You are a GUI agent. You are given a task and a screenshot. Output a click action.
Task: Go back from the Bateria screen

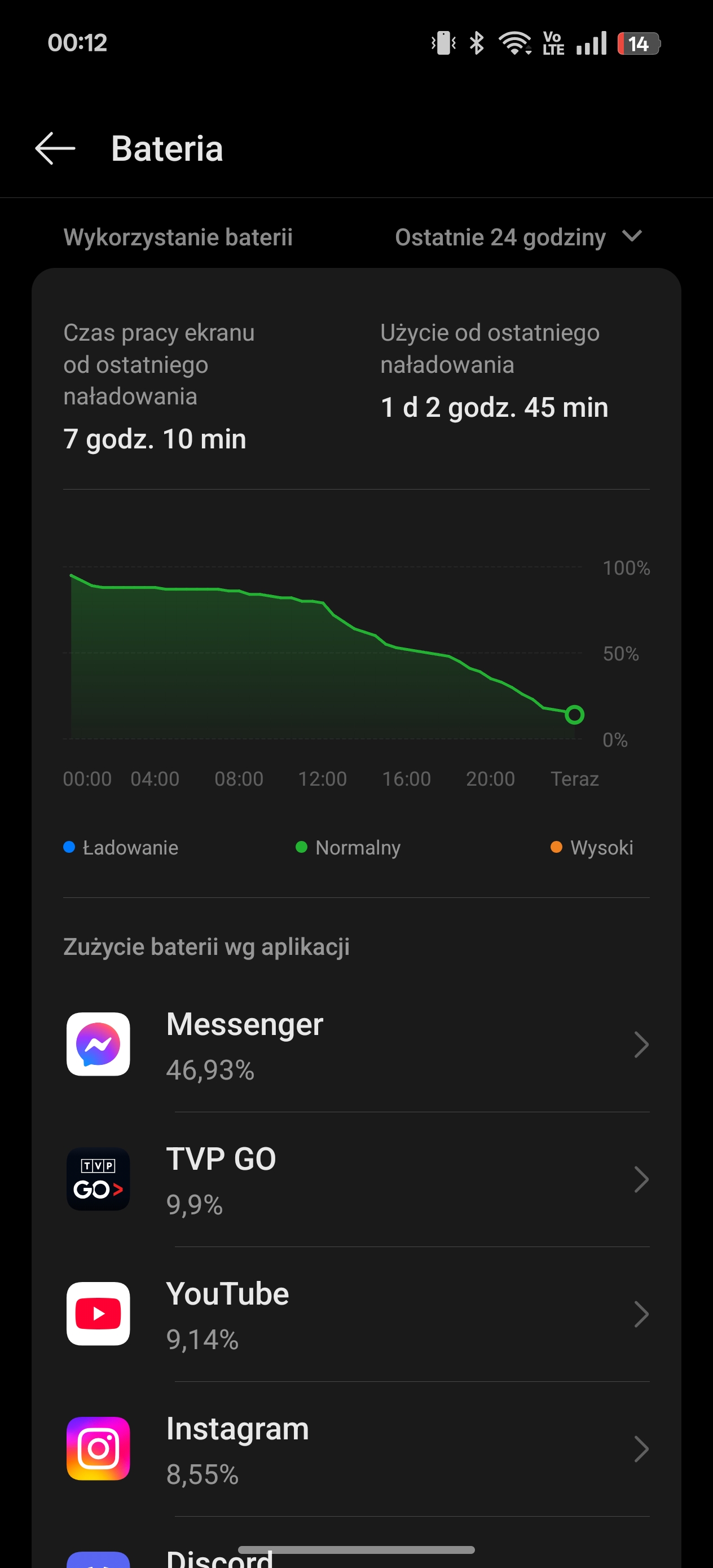(55, 148)
